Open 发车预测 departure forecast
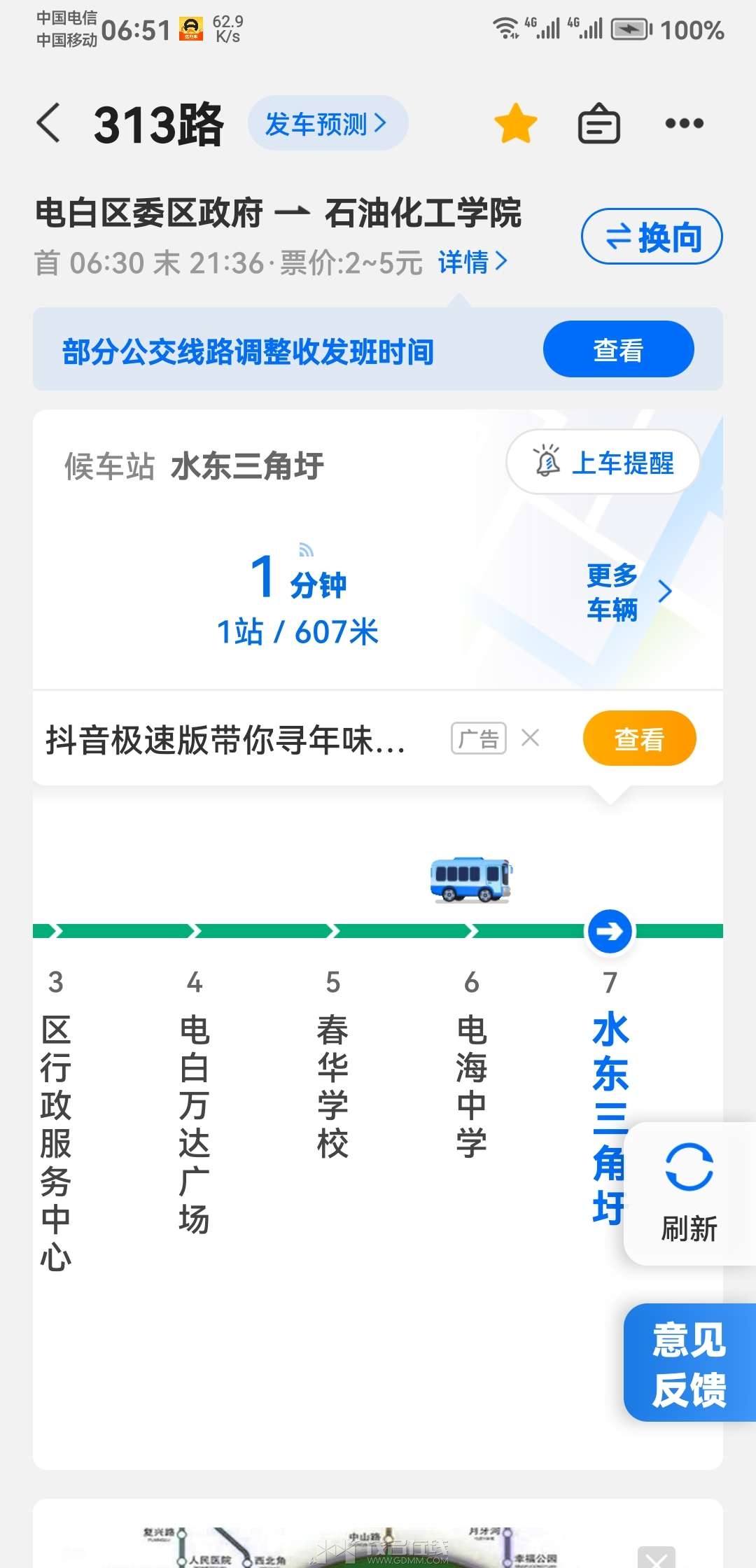 tap(327, 124)
